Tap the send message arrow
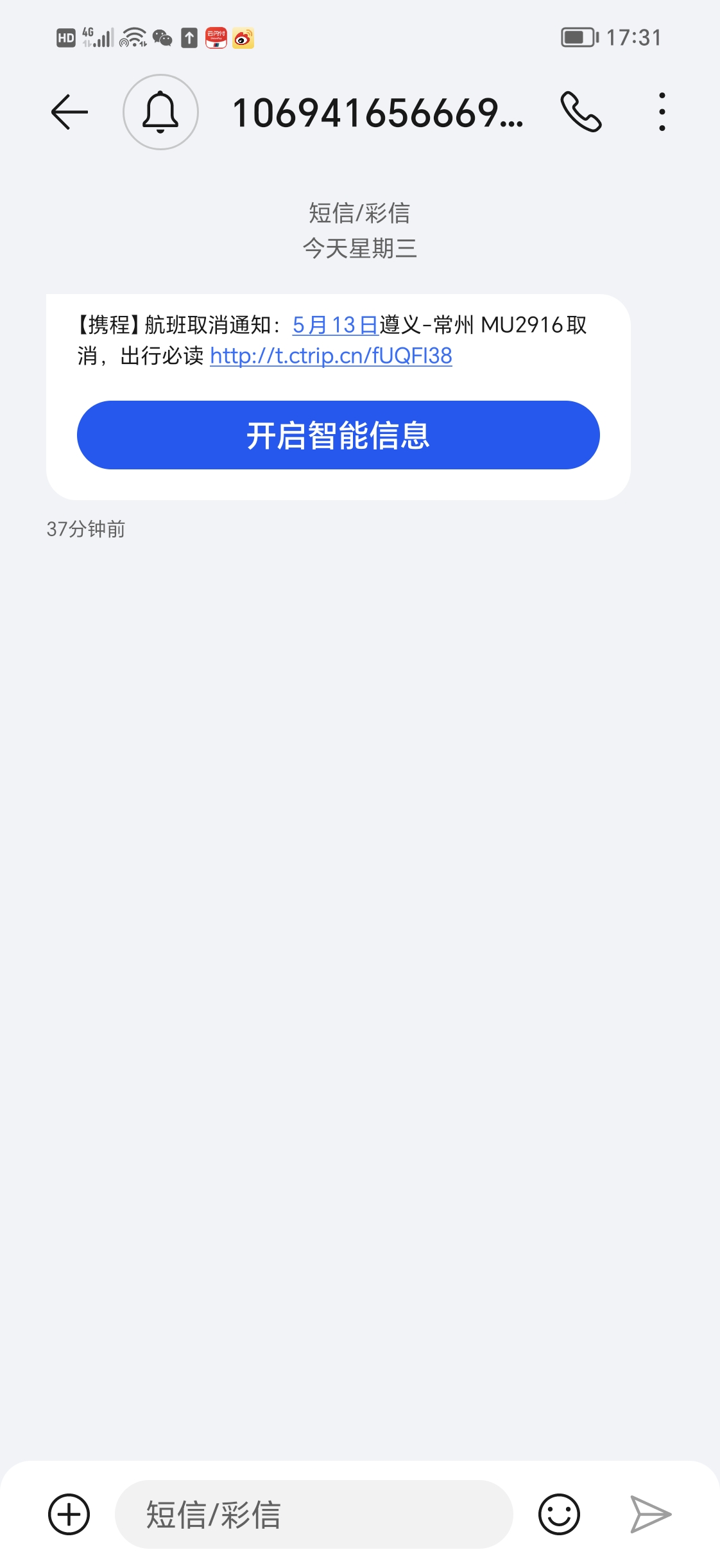The image size is (720, 1568). pyautogui.click(x=650, y=1514)
